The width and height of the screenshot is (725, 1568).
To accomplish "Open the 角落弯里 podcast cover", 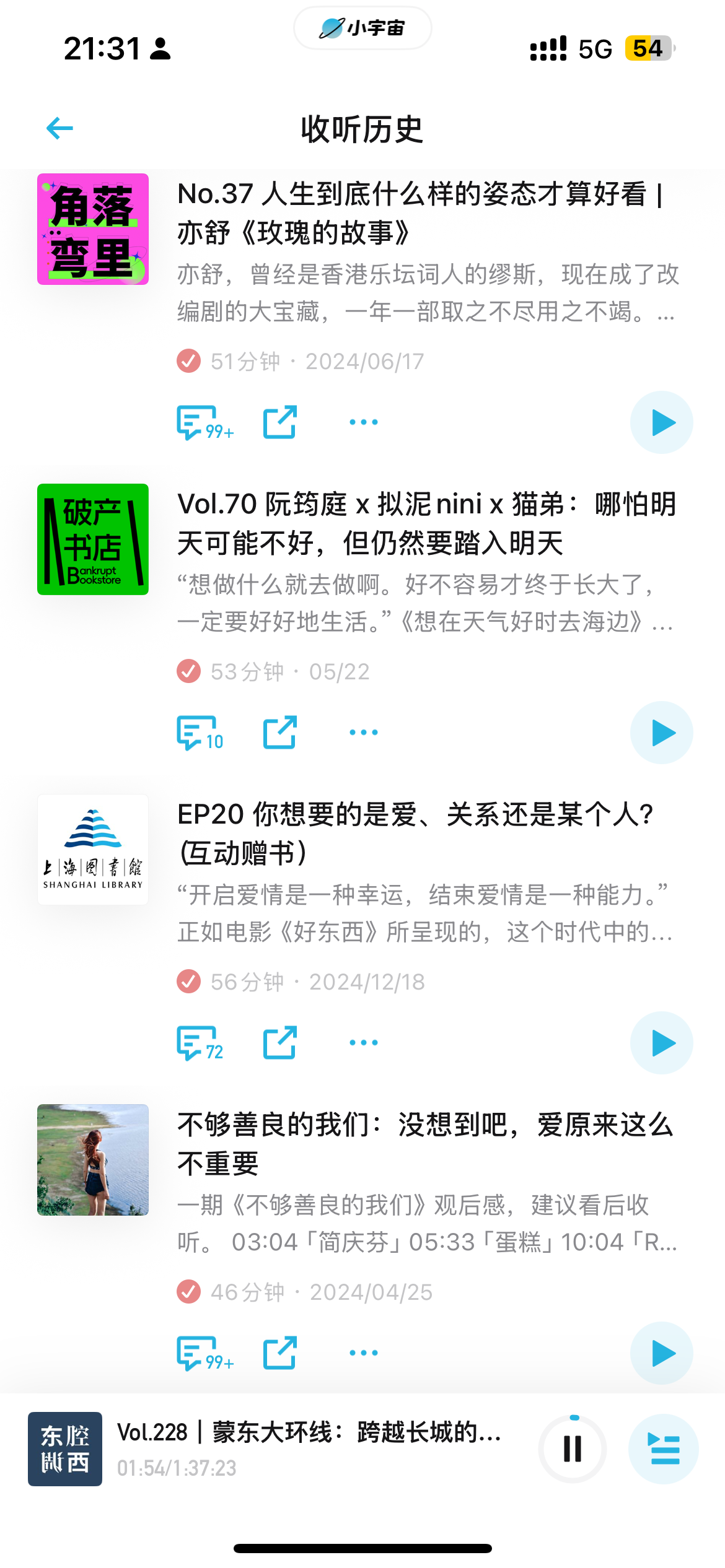I will pyautogui.click(x=93, y=229).
